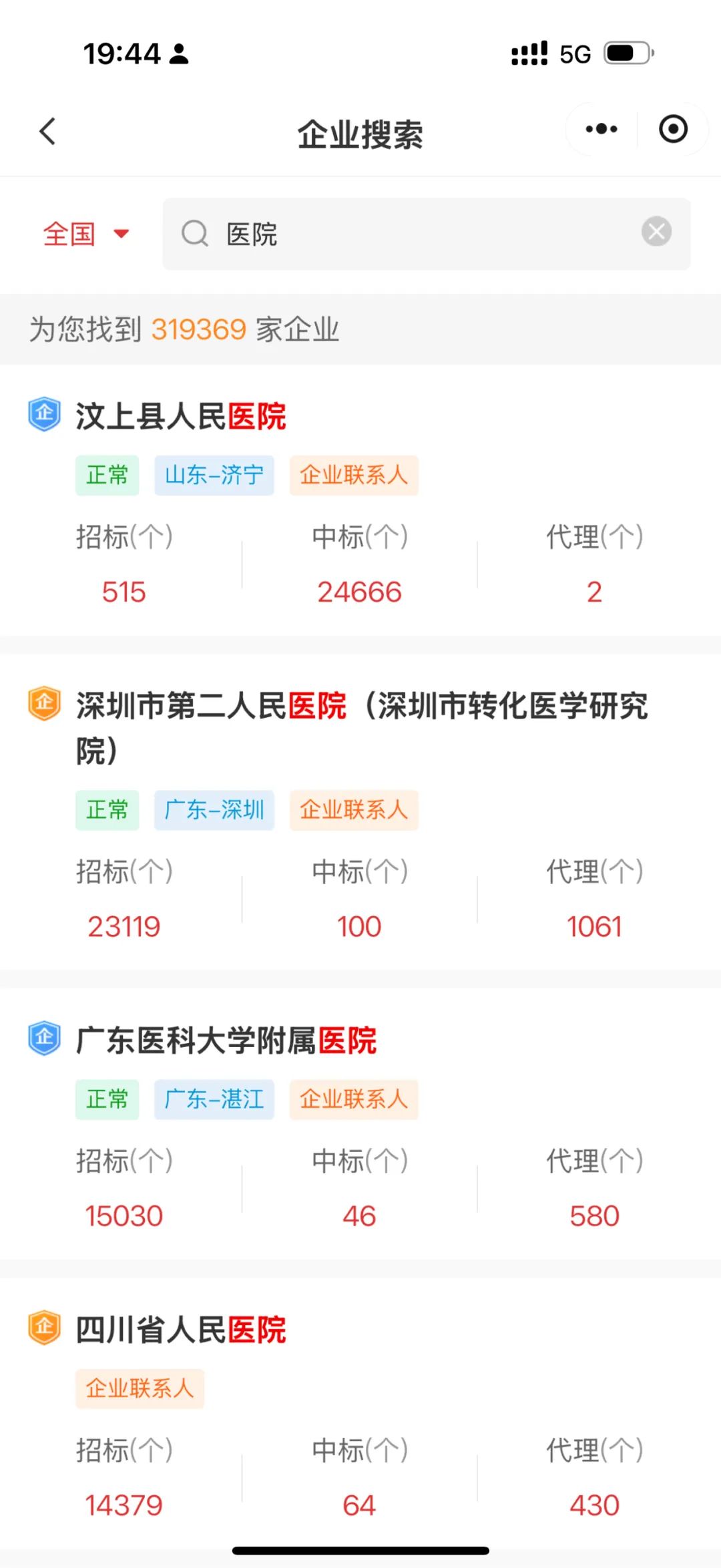Tap 企业联系人 tag under 汶上县人民医院
Viewport: 721px width, 1568px height.
[354, 475]
